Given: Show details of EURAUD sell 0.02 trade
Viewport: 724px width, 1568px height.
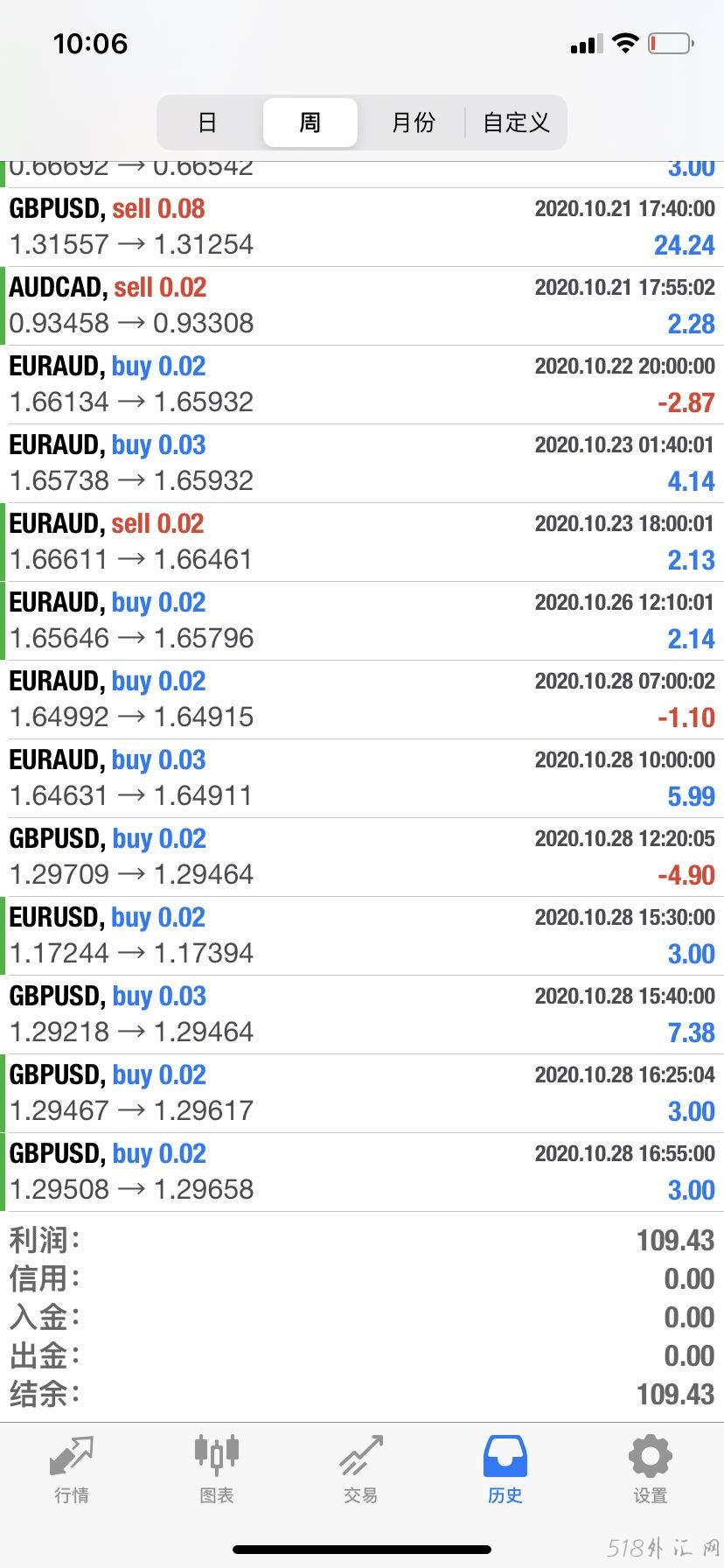Looking at the screenshot, I should (x=362, y=542).
